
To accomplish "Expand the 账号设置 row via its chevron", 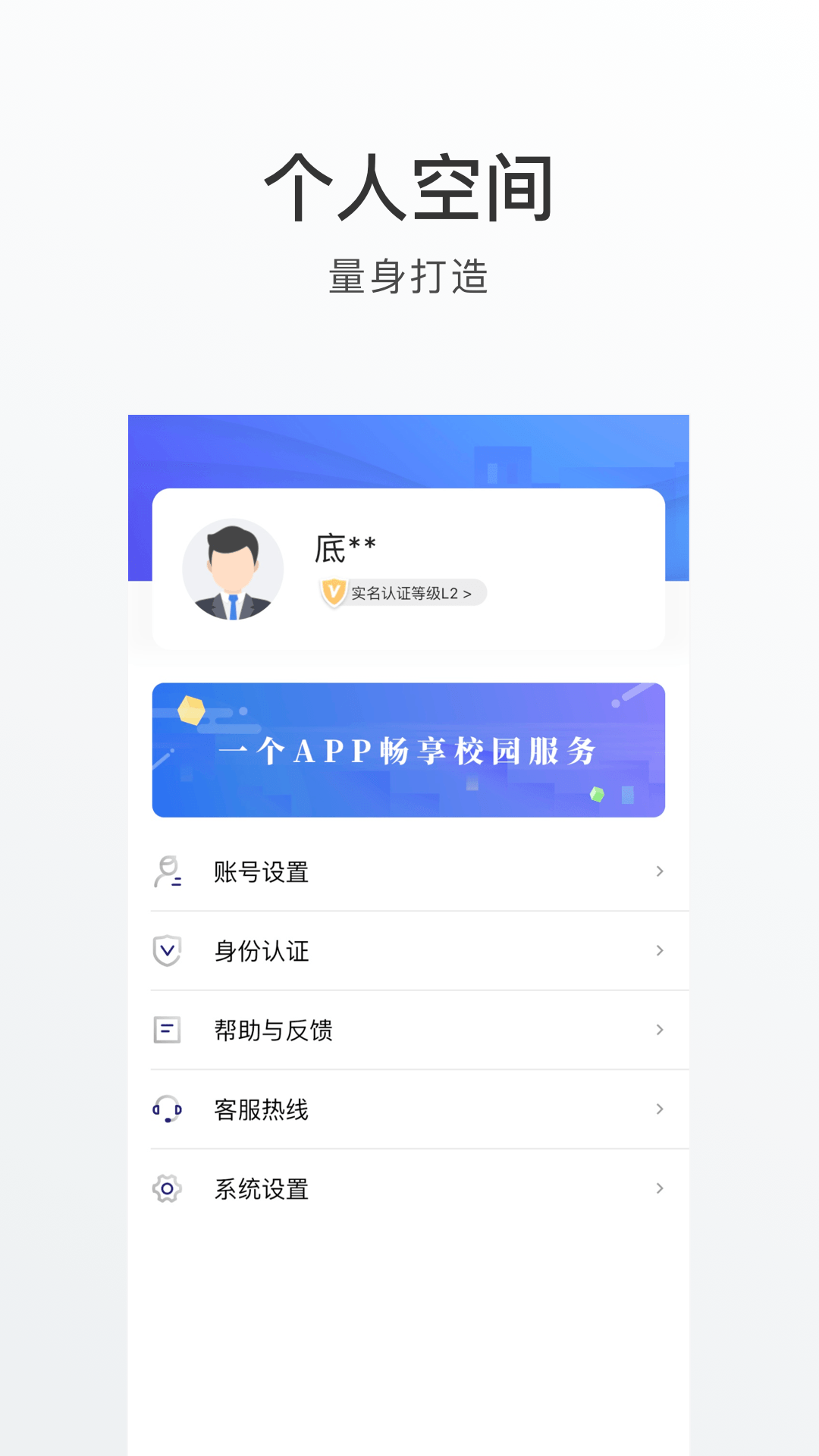I will [659, 872].
